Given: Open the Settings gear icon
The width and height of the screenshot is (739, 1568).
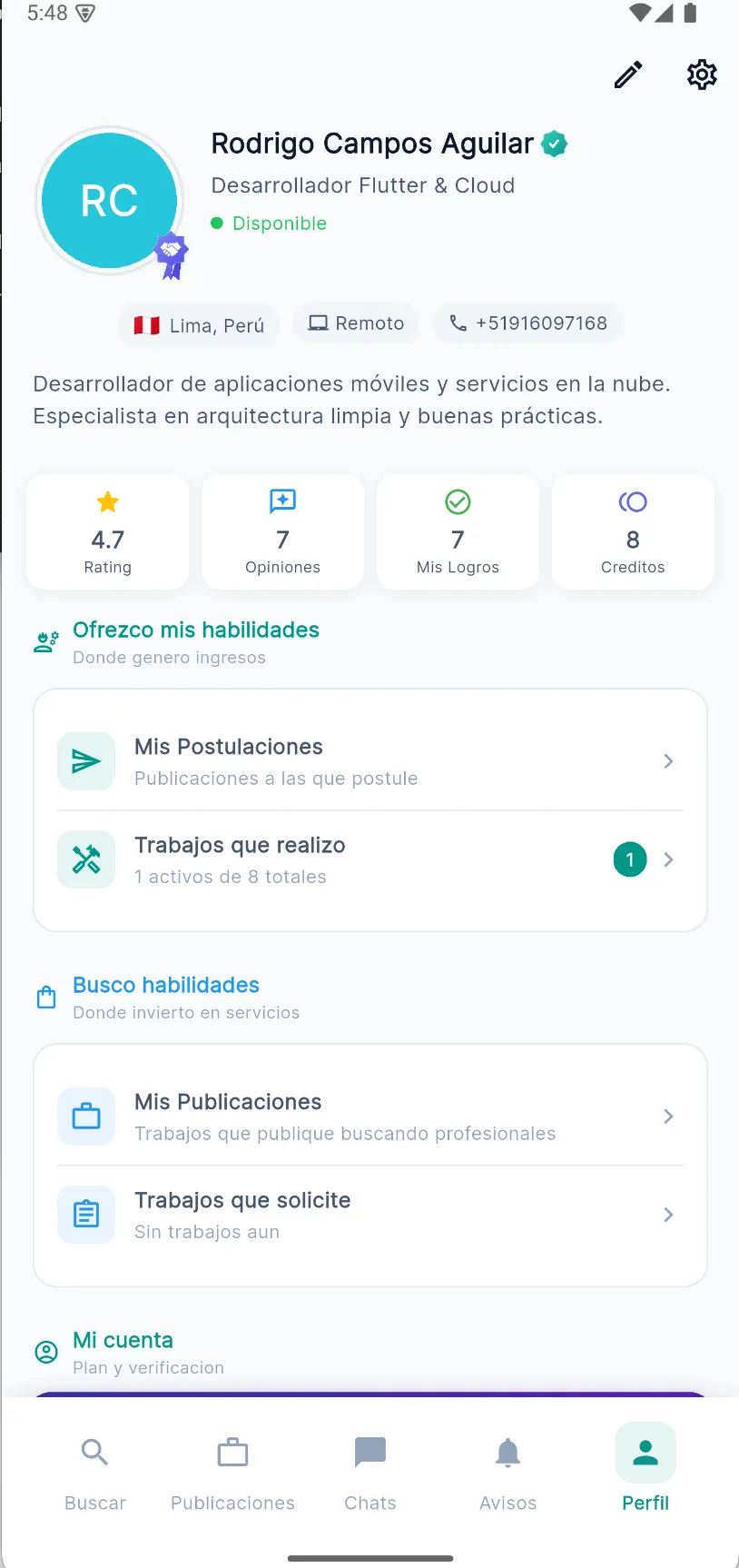Looking at the screenshot, I should 702,74.
